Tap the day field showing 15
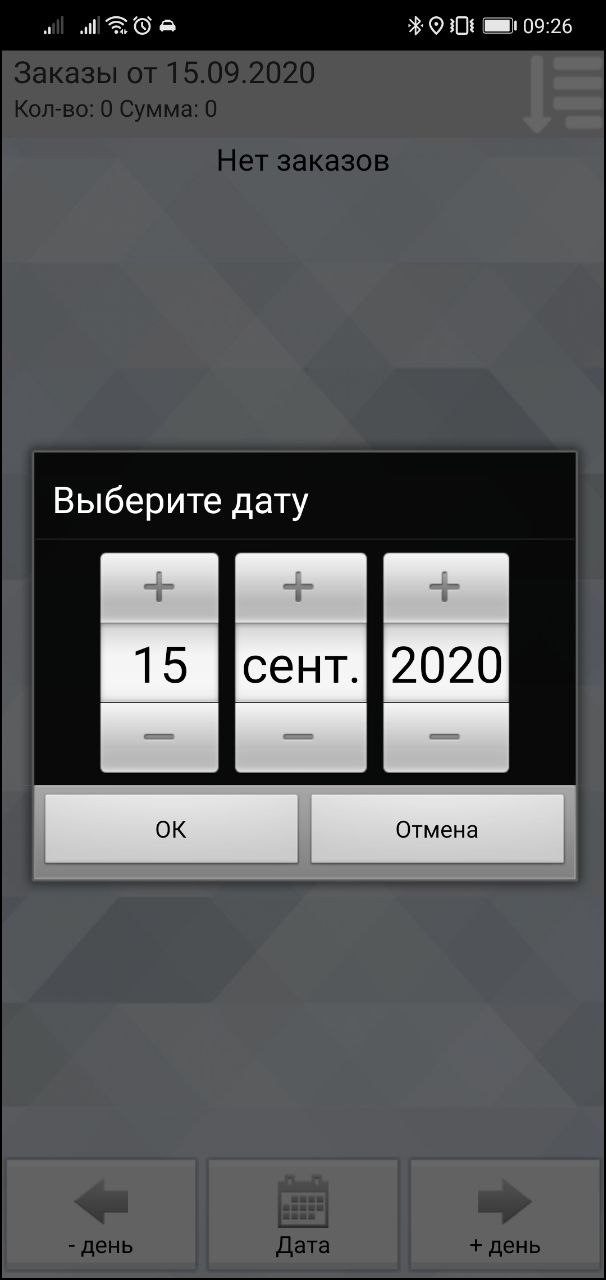This screenshot has height=1280, width=606. tap(159, 664)
